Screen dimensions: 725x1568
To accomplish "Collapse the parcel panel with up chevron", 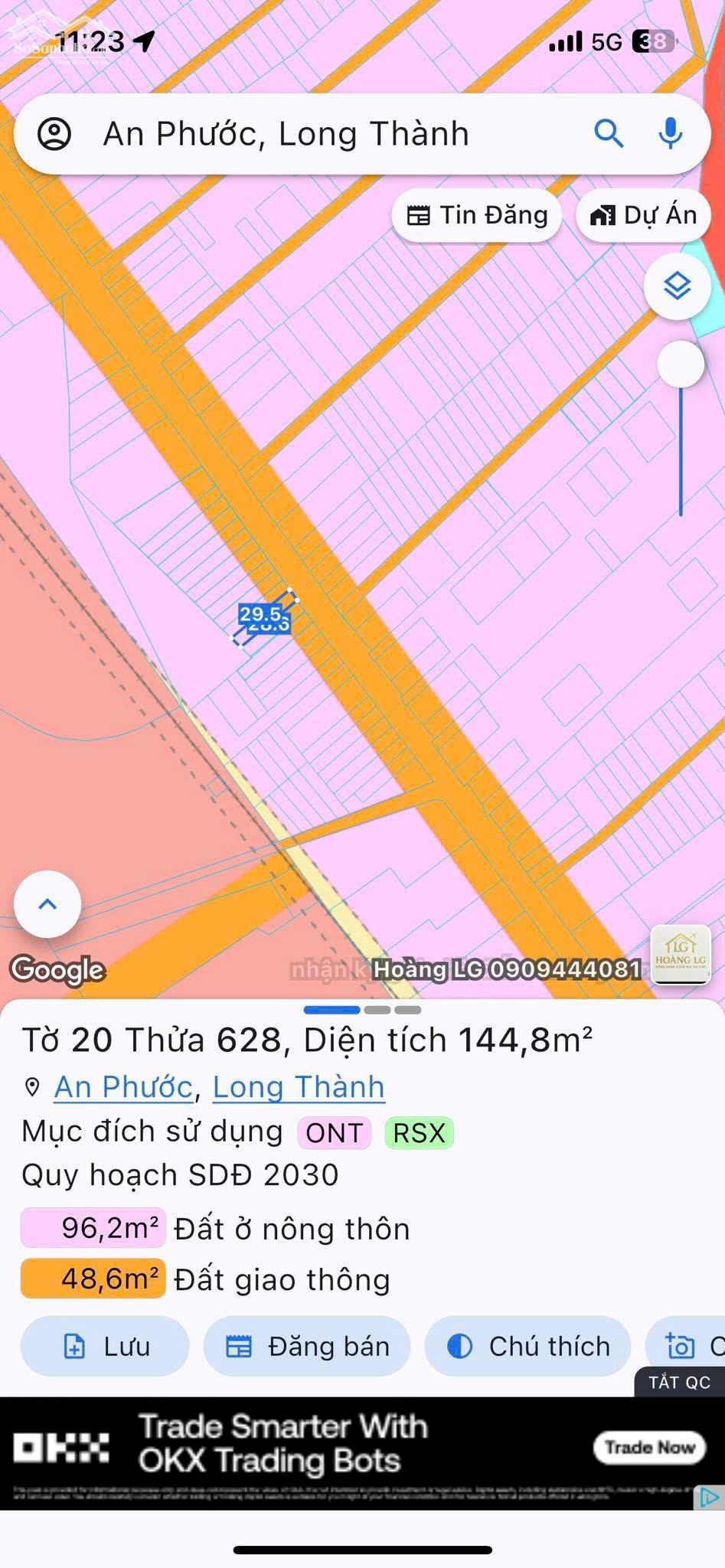I will click(47, 904).
